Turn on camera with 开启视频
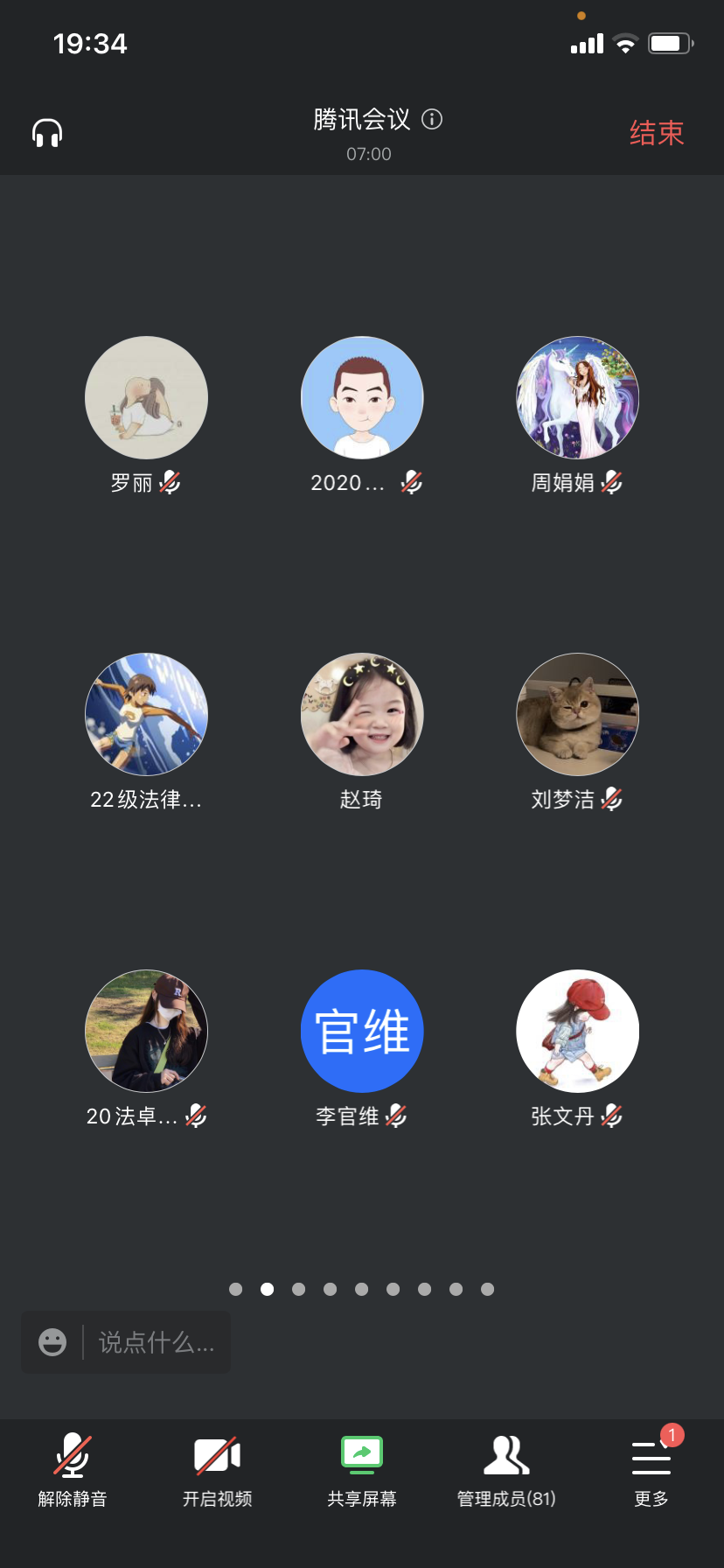 [x=217, y=1472]
